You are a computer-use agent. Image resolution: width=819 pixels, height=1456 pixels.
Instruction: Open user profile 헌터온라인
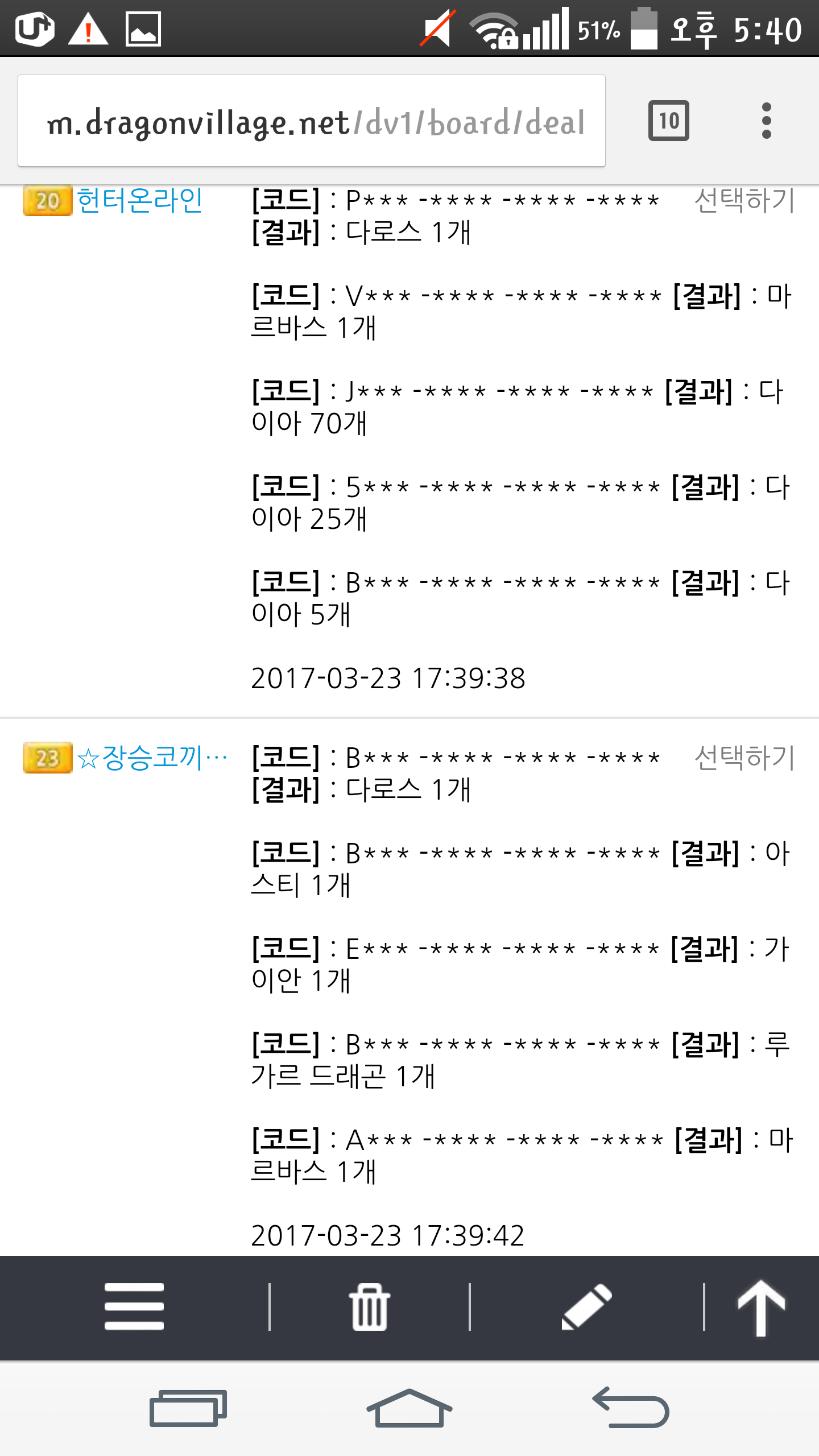[139, 200]
